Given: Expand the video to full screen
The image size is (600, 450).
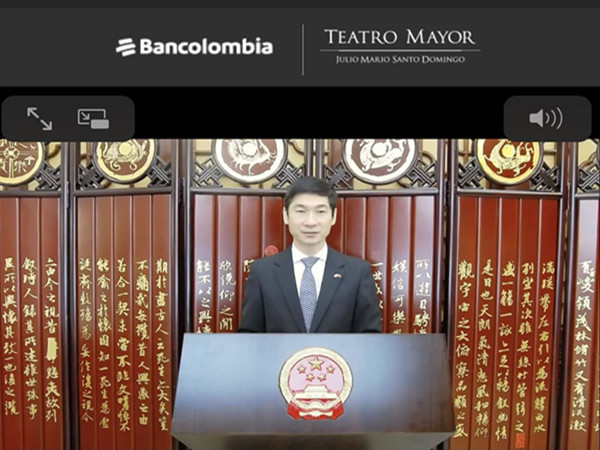Looking at the screenshot, I should tap(40, 119).
